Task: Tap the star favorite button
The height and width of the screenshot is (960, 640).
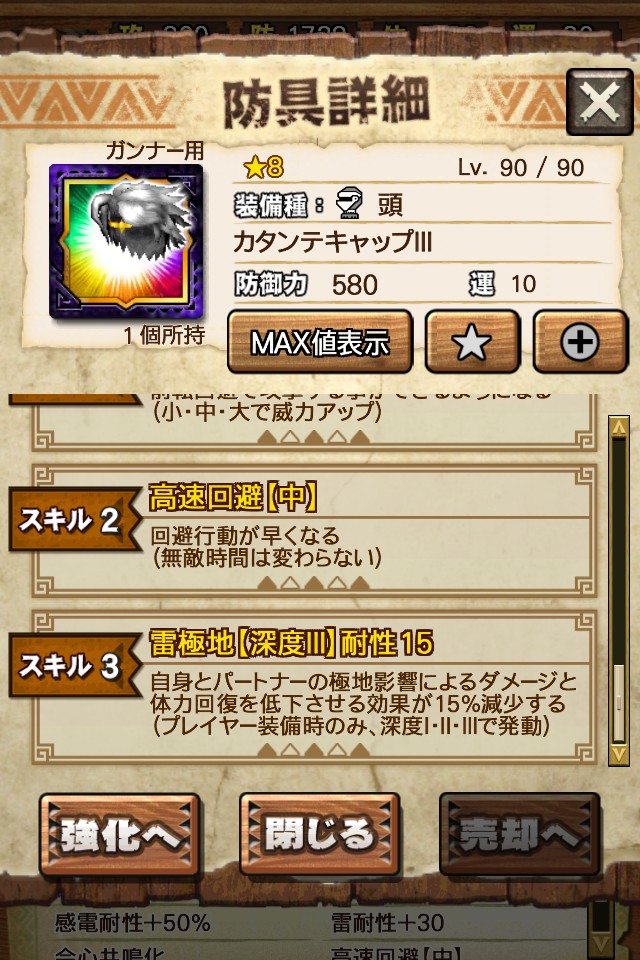Action: (x=472, y=342)
